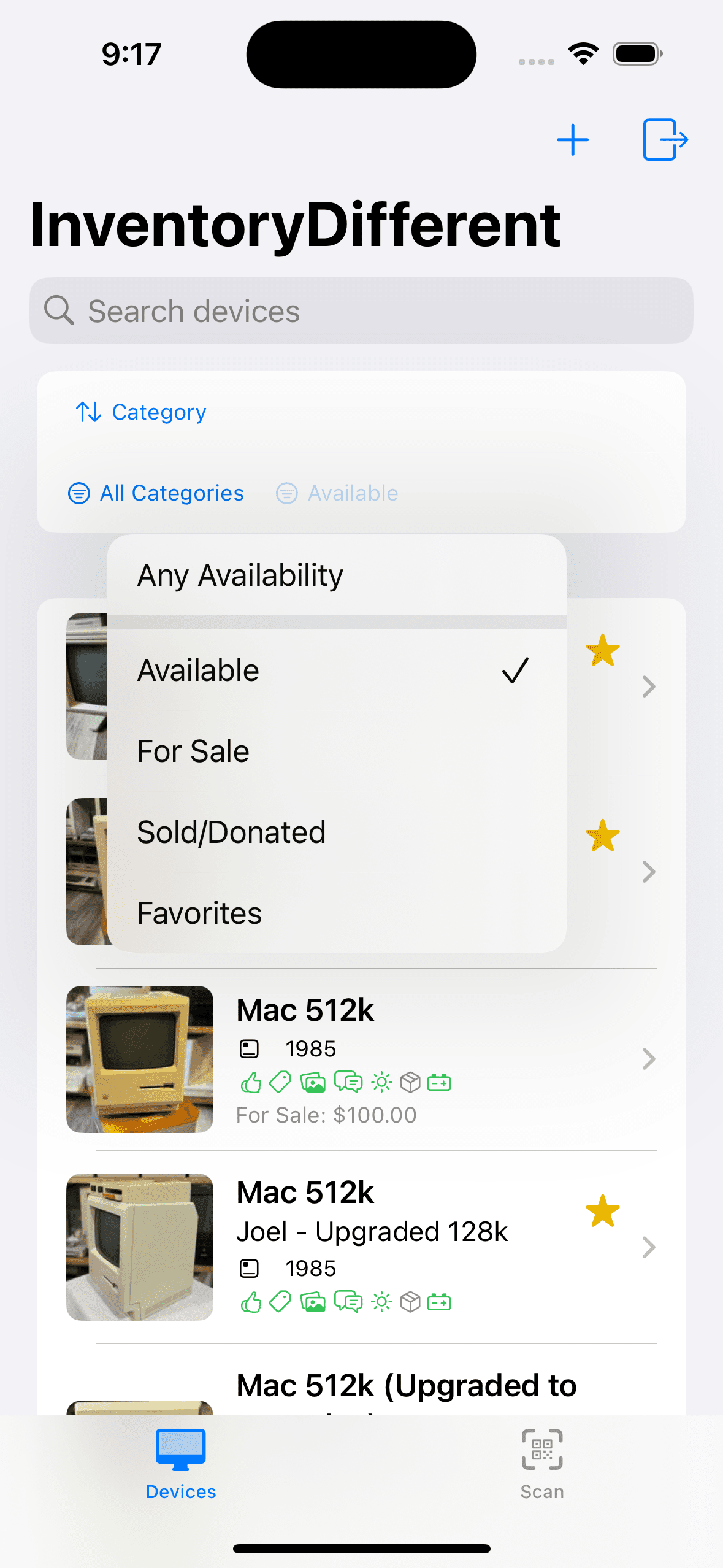Screen dimensions: 723x1568
Task: Show only Favorites
Action: tap(336, 913)
